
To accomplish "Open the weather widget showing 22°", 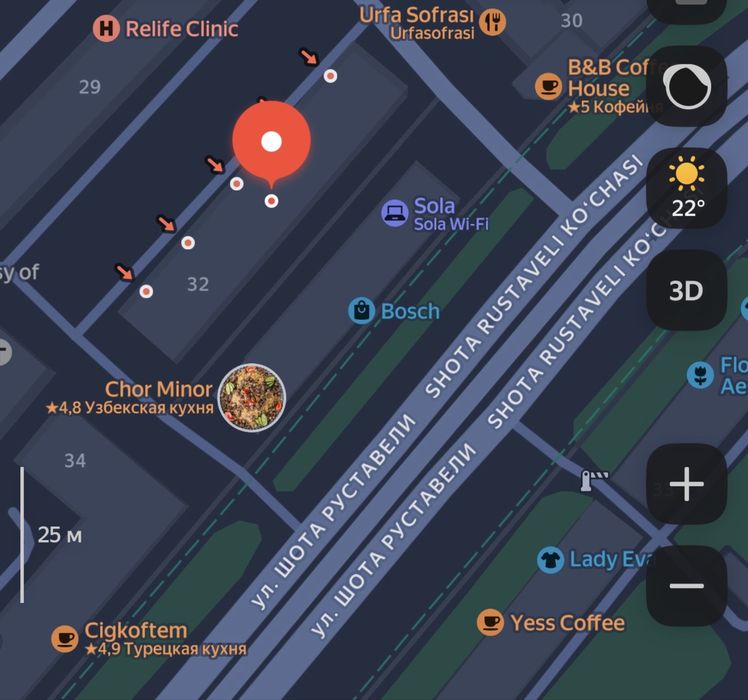I will point(686,189).
